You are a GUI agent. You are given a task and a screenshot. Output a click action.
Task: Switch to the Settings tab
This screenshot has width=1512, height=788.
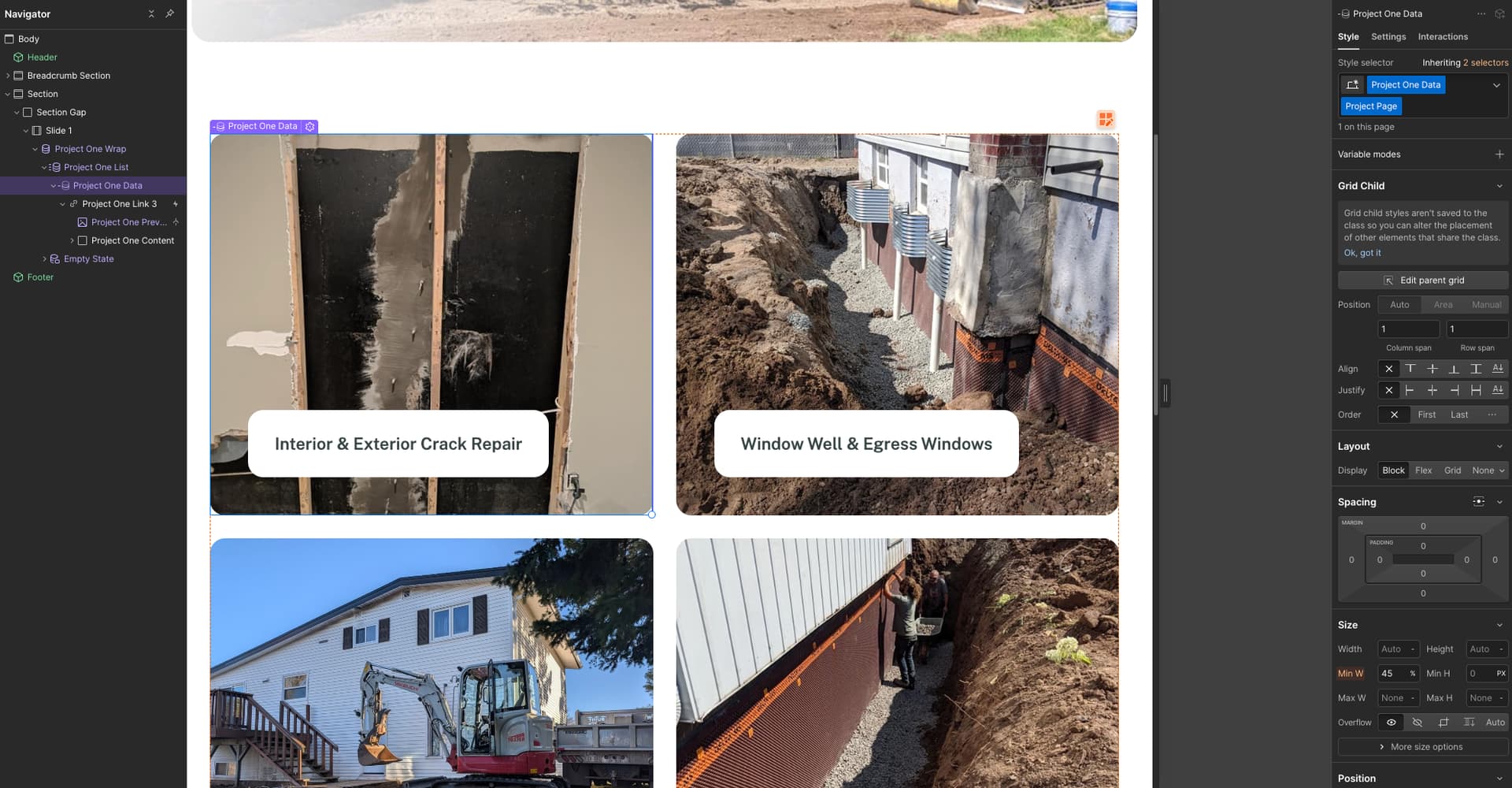tap(1388, 37)
